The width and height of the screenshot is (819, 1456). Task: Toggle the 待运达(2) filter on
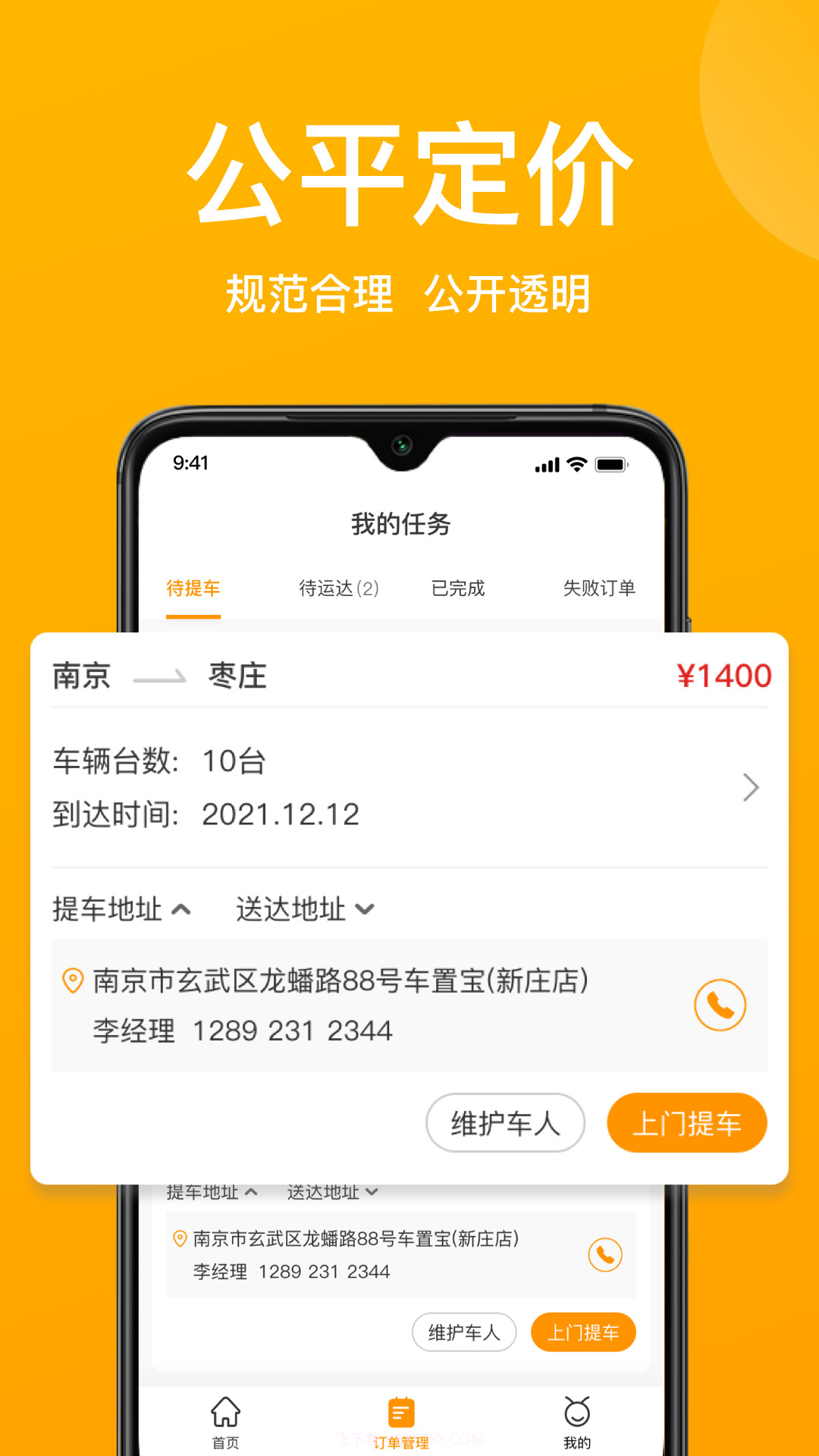[x=339, y=588]
